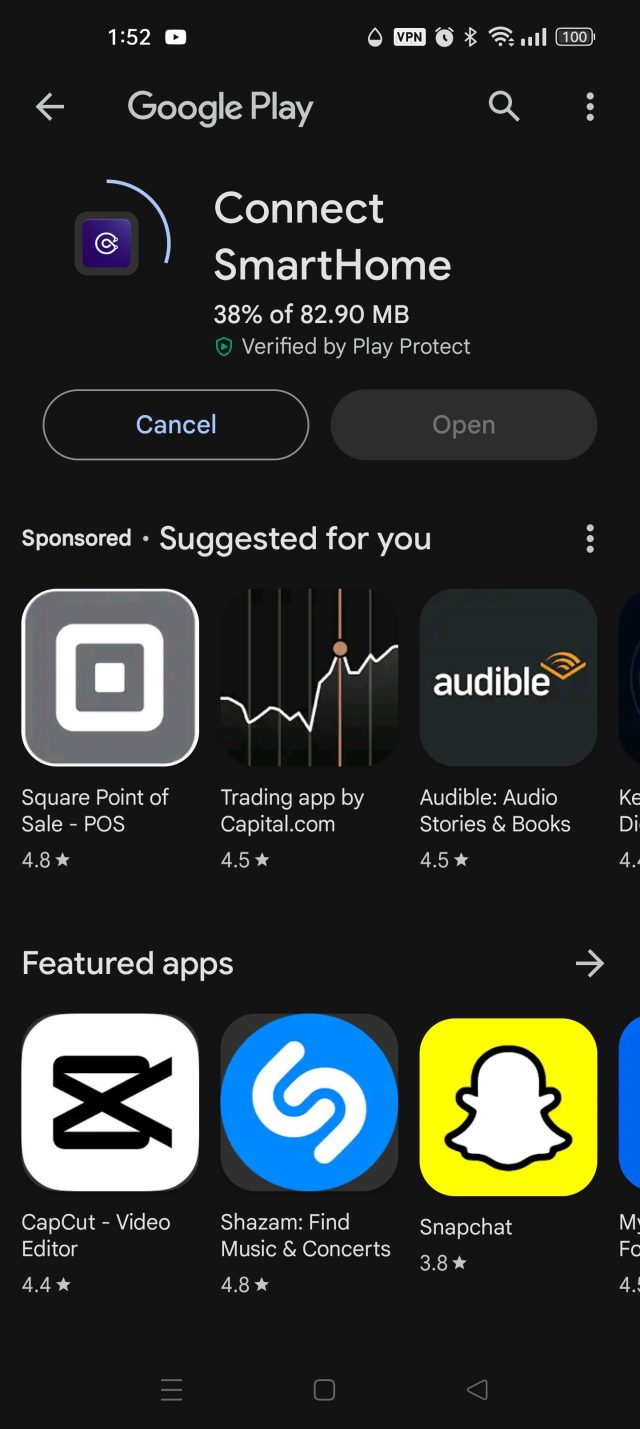
Task: Open recent apps from navigation bar
Action: pos(172,1389)
